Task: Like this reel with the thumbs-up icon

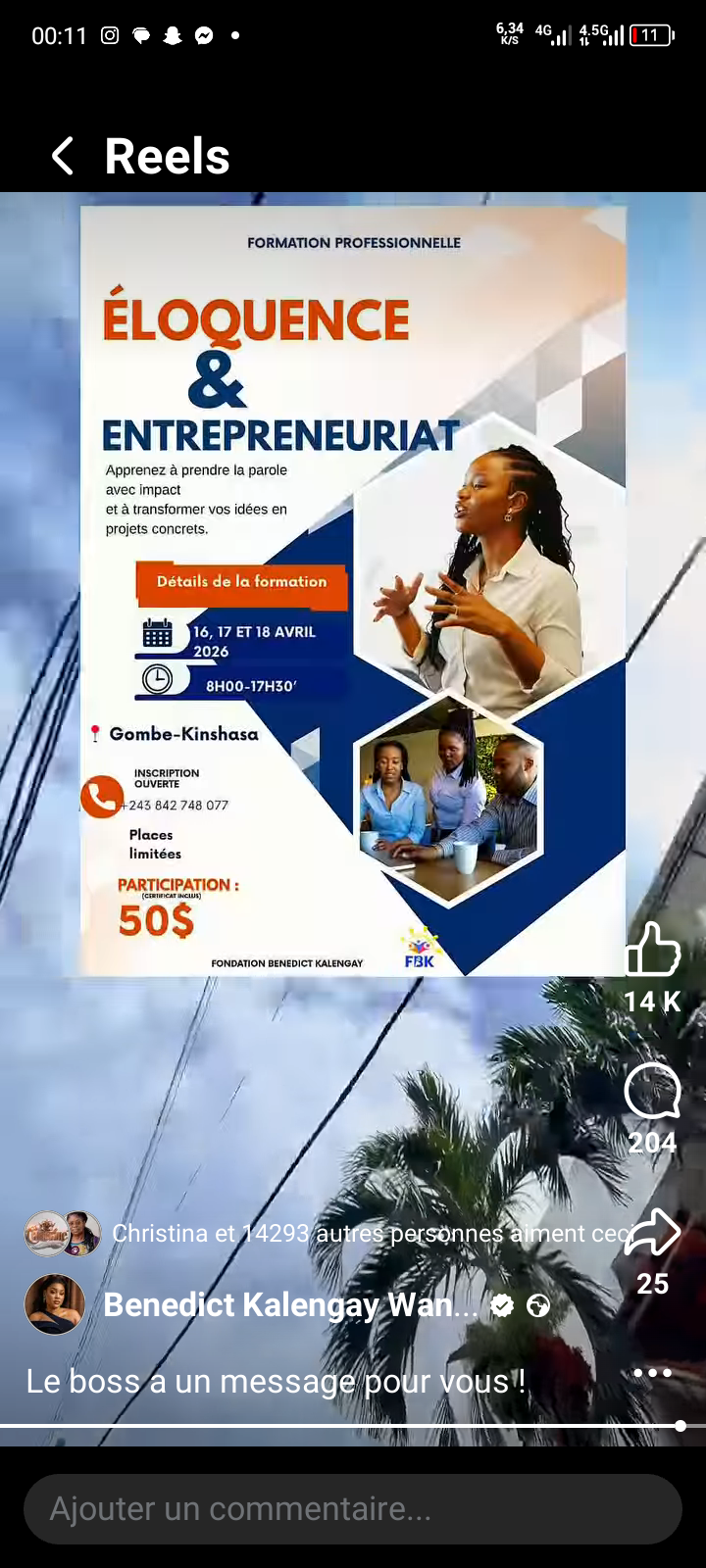Action: coord(653,950)
